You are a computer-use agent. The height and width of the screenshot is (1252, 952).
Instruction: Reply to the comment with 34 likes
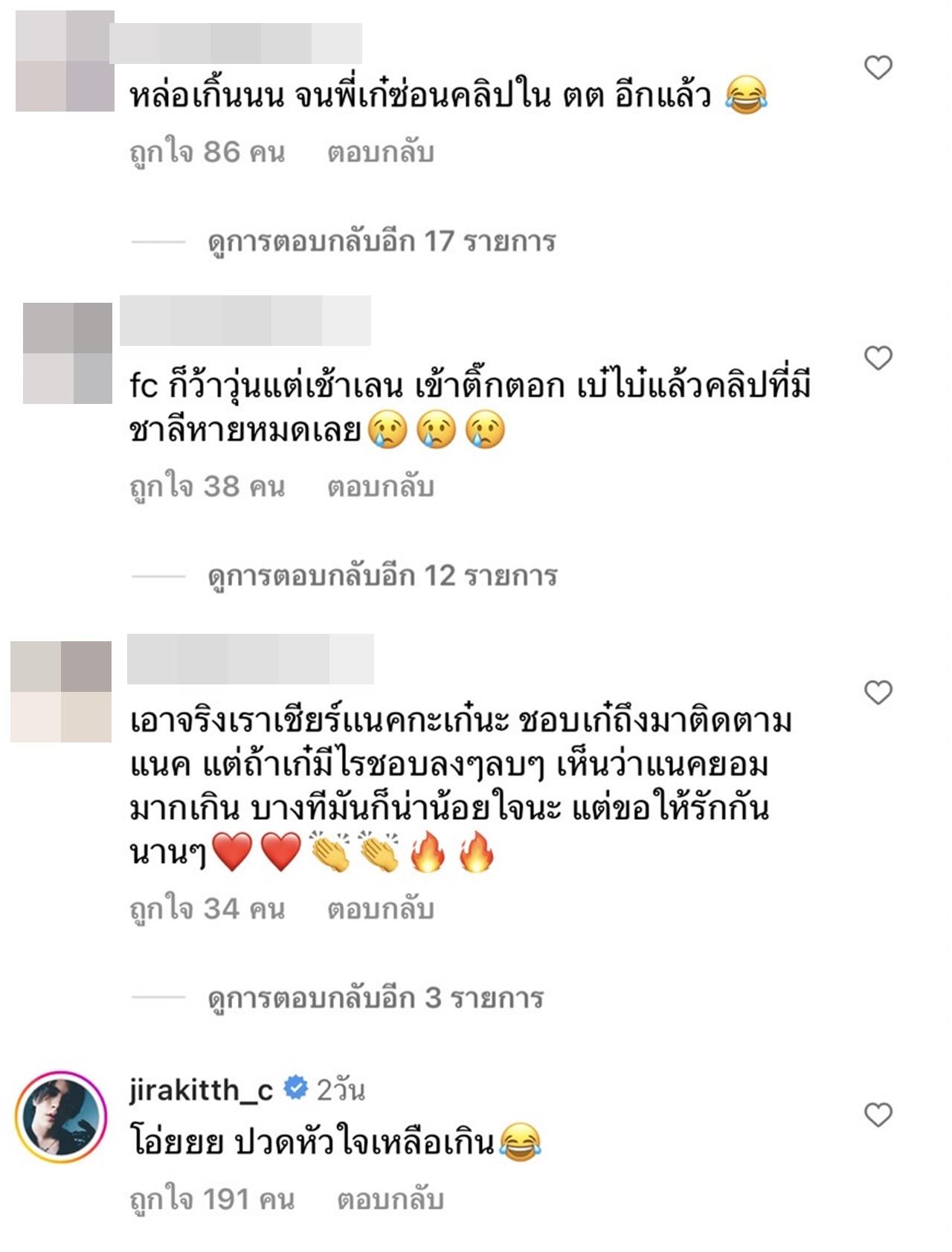(380, 909)
